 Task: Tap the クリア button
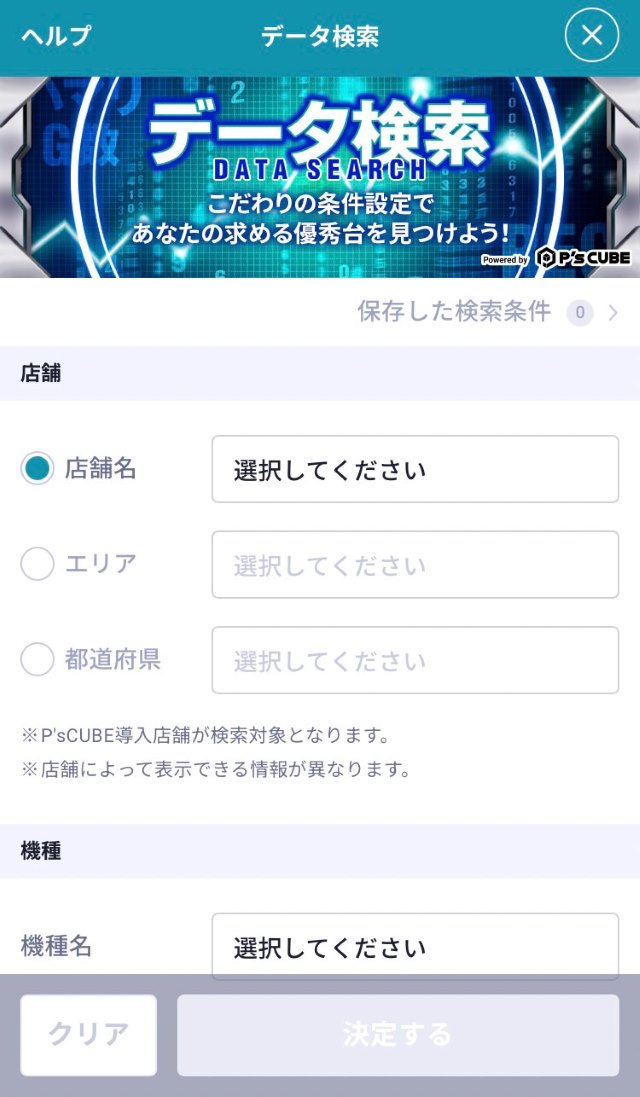[x=89, y=1035]
